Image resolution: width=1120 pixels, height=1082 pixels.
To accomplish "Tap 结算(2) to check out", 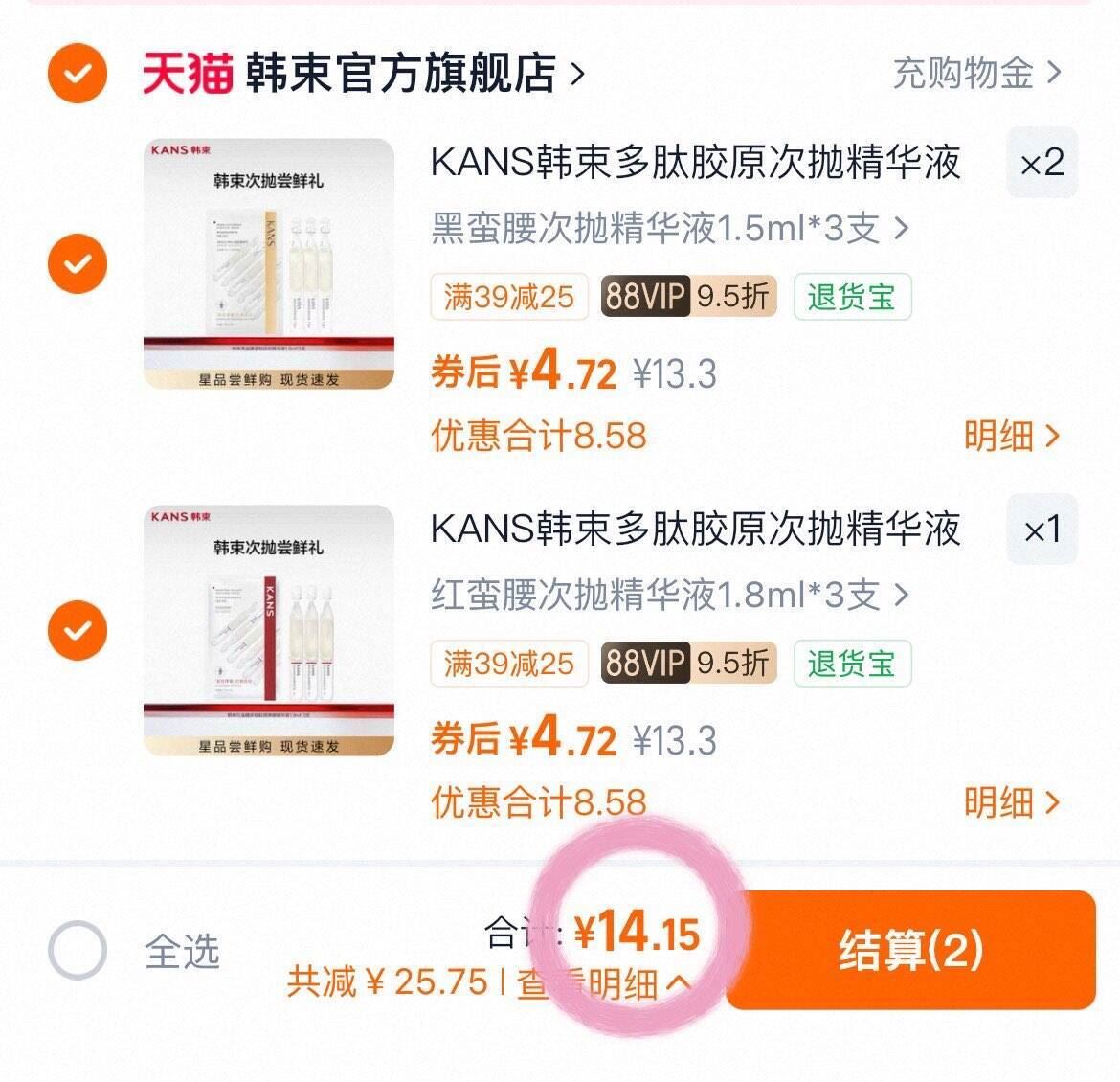I will click(x=910, y=950).
